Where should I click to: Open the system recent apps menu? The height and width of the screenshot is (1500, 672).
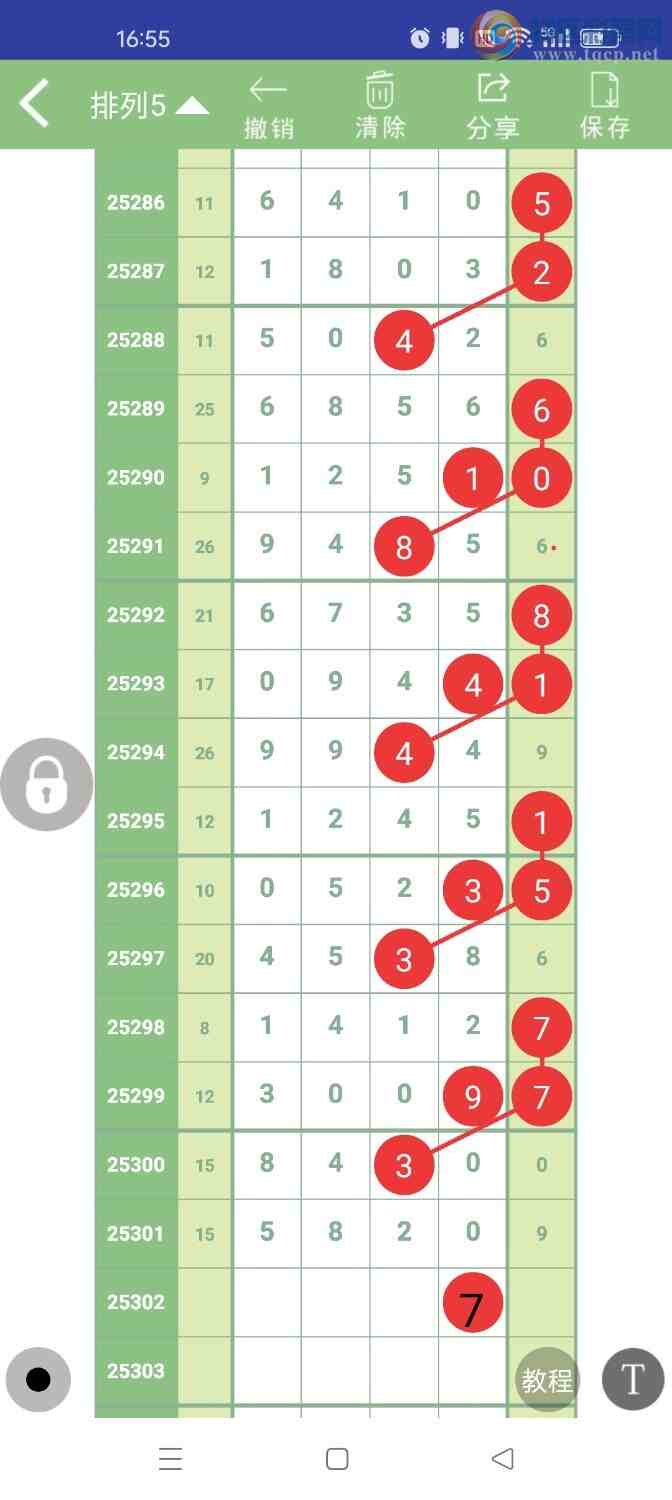[x=170, y=1459]
